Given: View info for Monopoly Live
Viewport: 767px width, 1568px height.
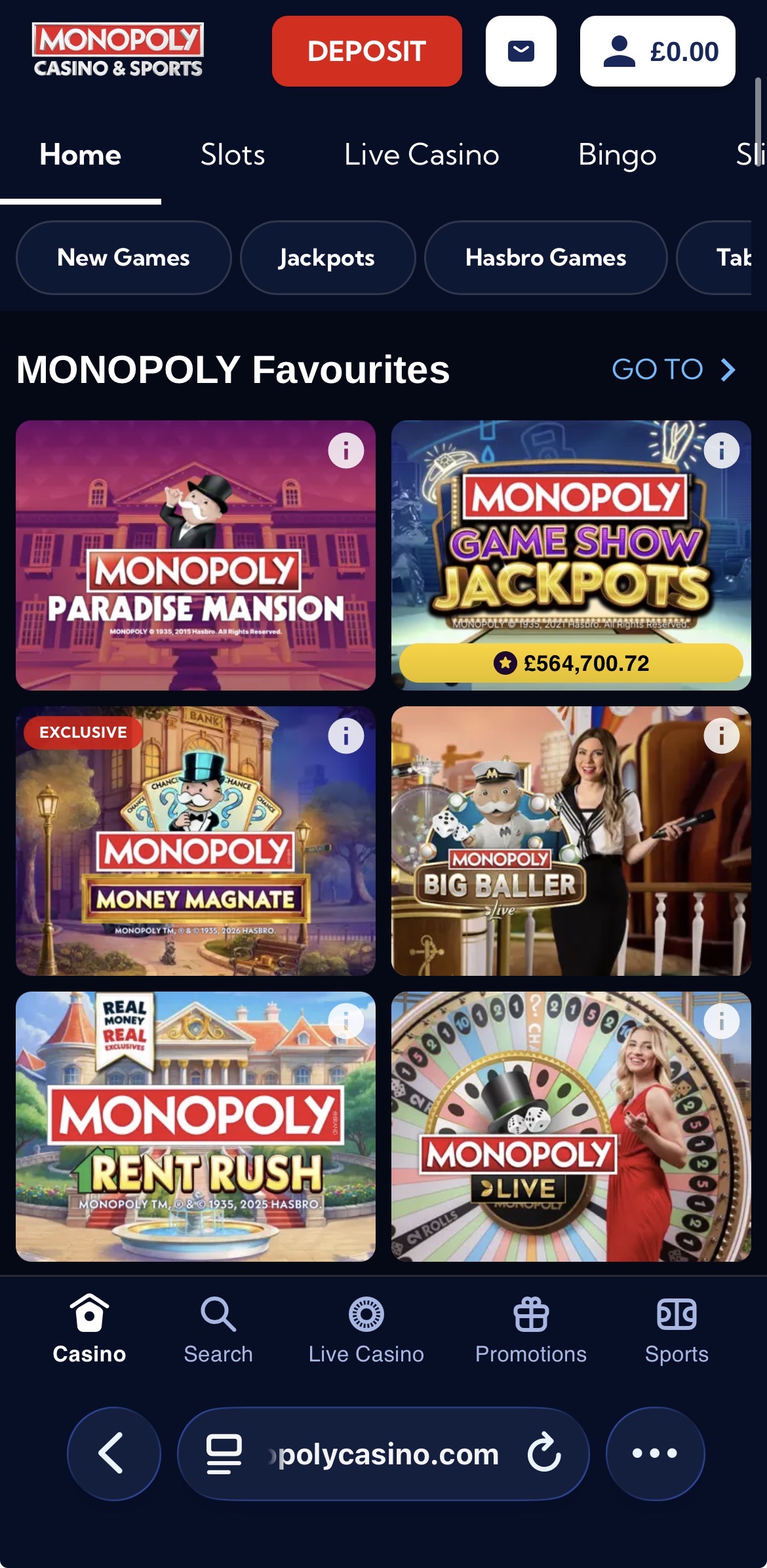Looking at the screenshot, I should (721, 1021).
